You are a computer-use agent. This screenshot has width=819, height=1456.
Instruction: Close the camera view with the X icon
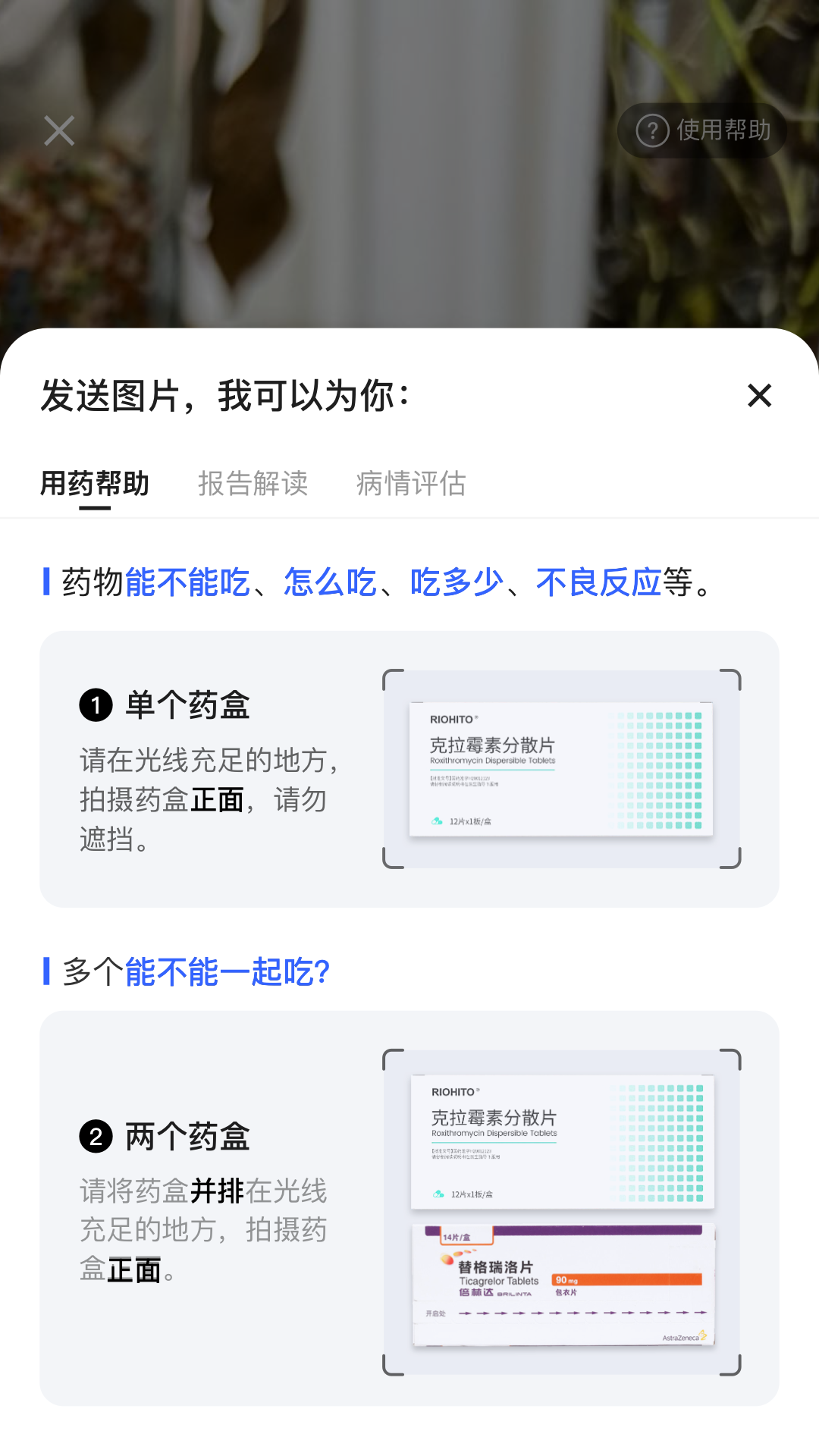tap(59, 131)
